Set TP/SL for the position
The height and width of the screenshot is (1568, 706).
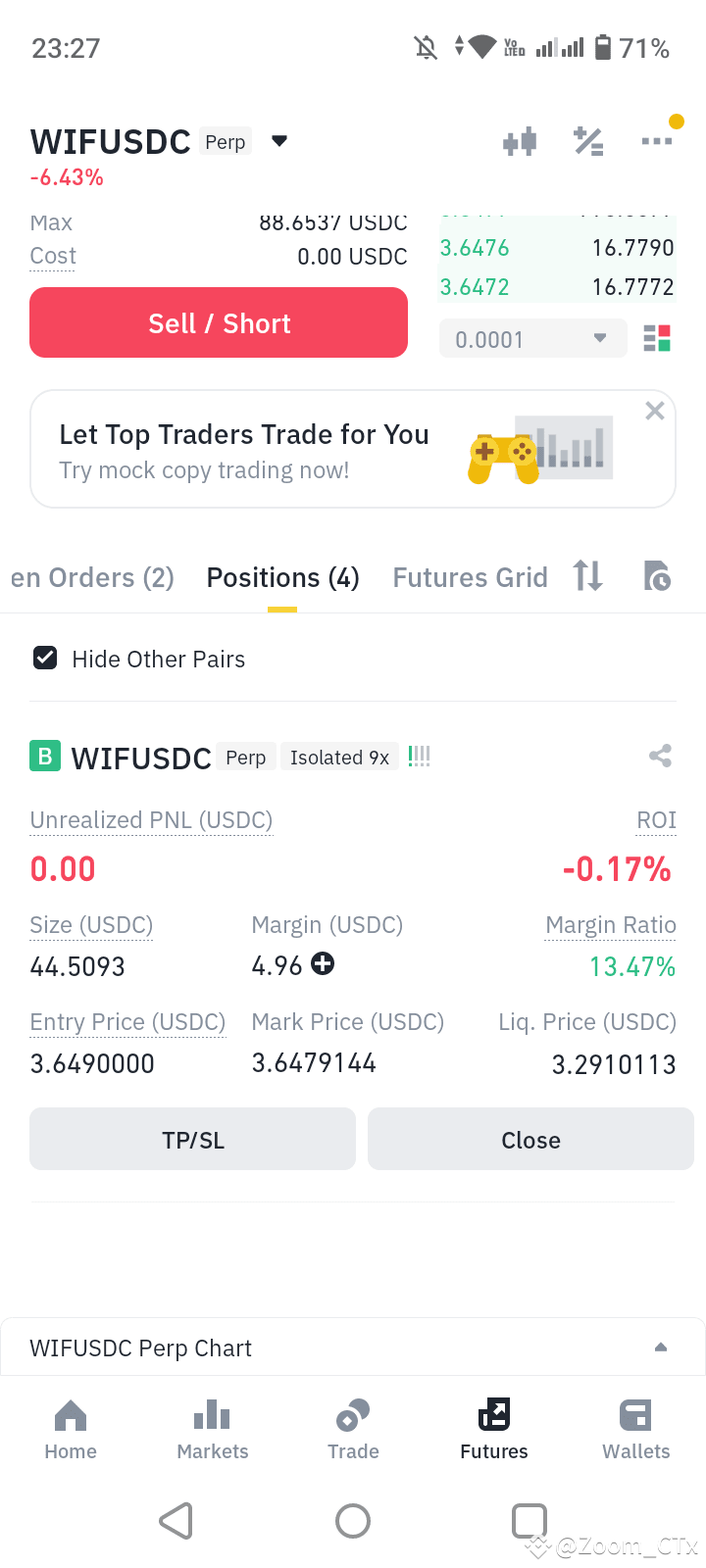192,1139
